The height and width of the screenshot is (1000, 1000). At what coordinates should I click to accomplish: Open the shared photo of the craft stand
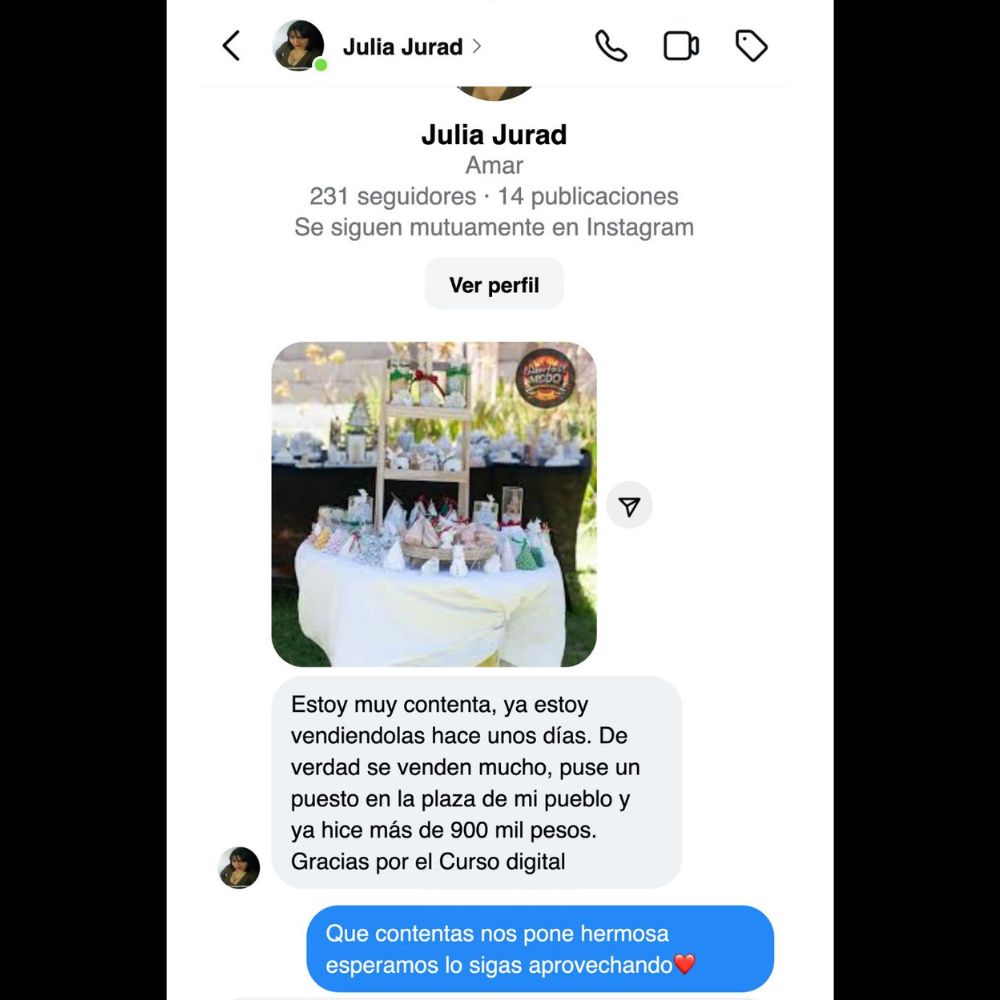coord(434,504)
